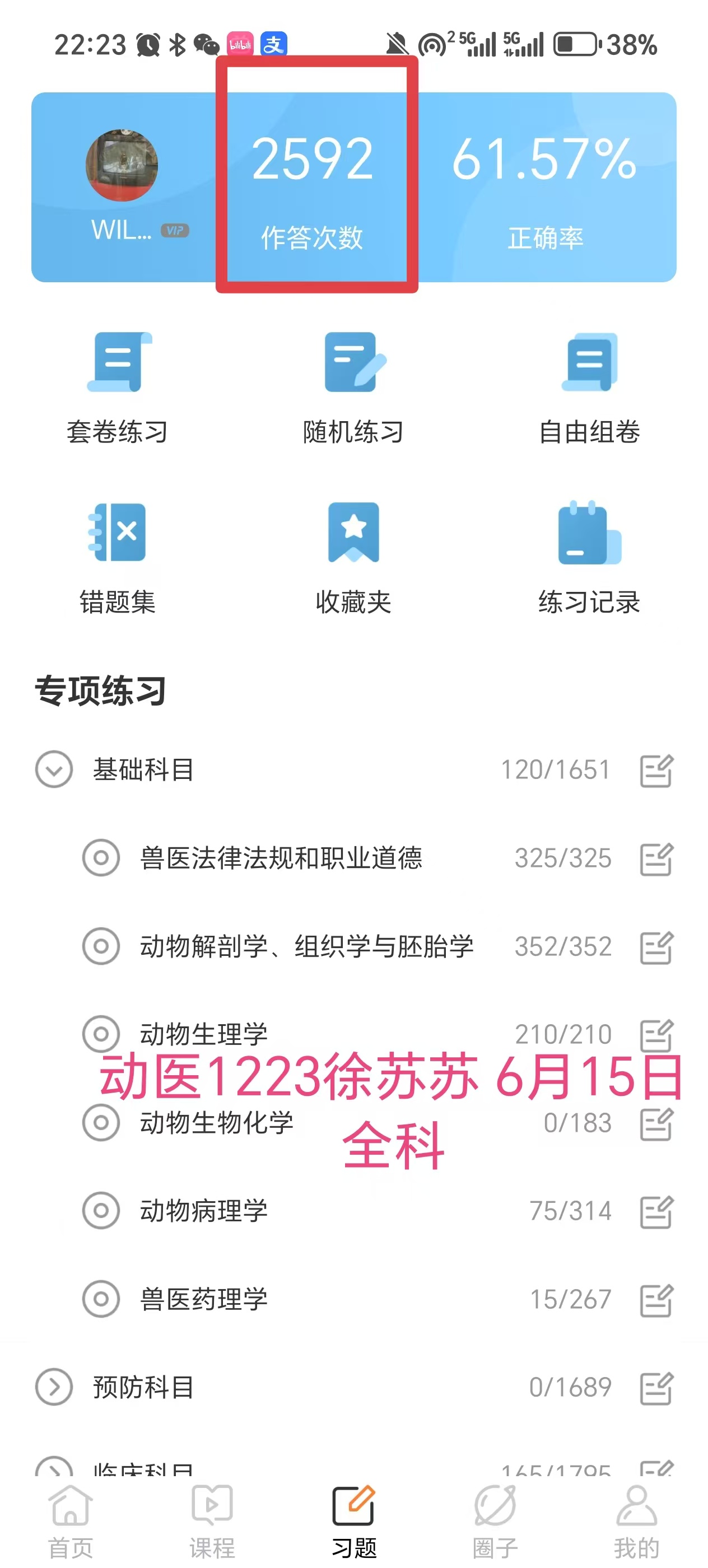The image size is (708, 1568).
Task: Collapse the 基础科目 section
Action: click(x=54, y=769)
